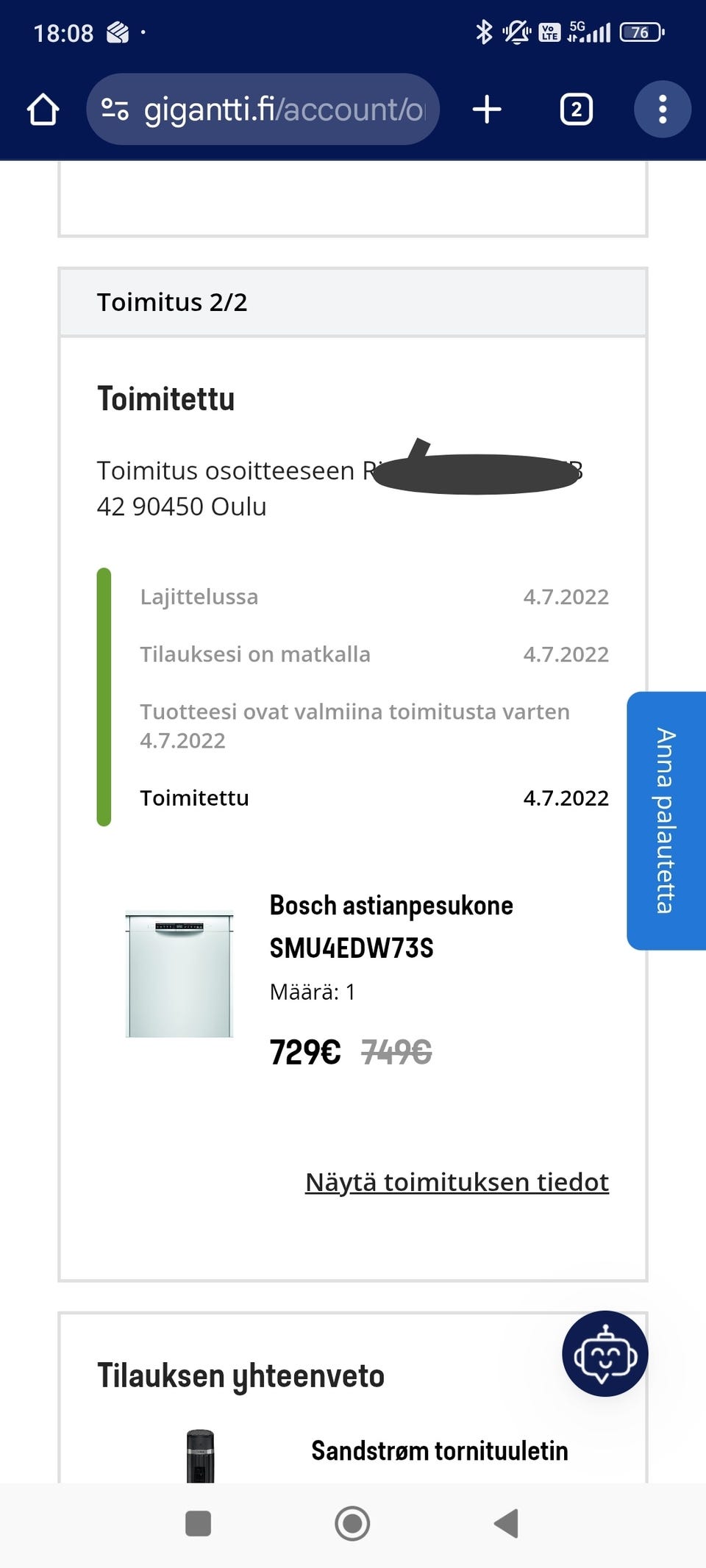Open the Sandstrøm tornituuletin product

(x=439, y=1450)
